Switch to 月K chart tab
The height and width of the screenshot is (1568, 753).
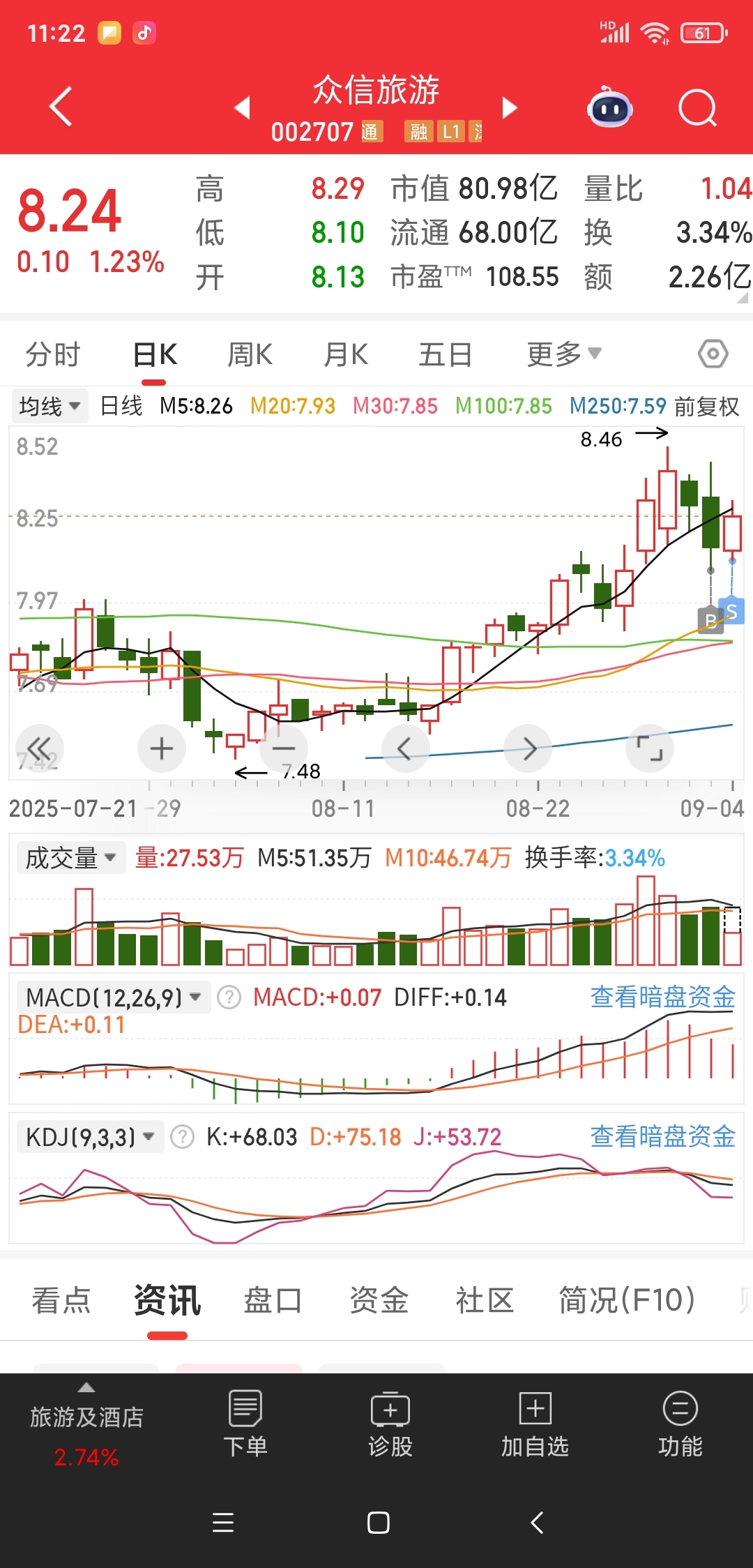click(346, 354)
